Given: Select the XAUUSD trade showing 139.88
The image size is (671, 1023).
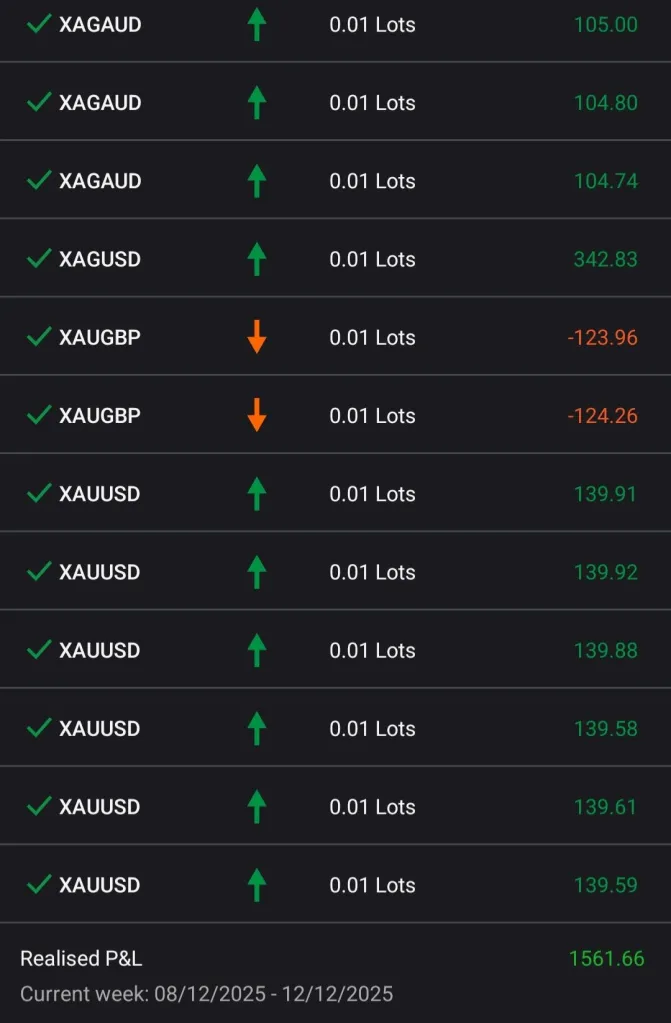Looking at the screenshot, I should pos(335,650).
